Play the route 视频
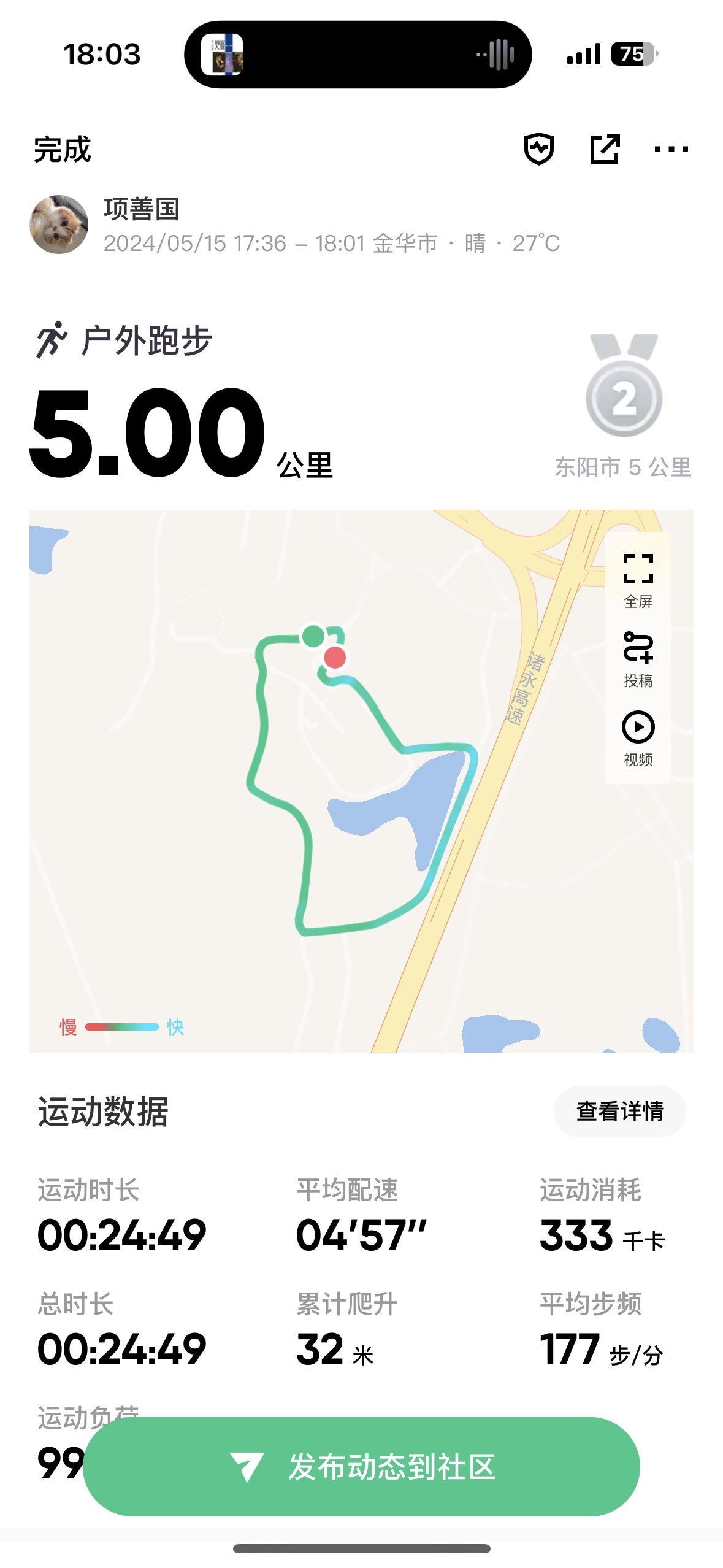Screen dimensions: 723x1568 tap(638, 738)
